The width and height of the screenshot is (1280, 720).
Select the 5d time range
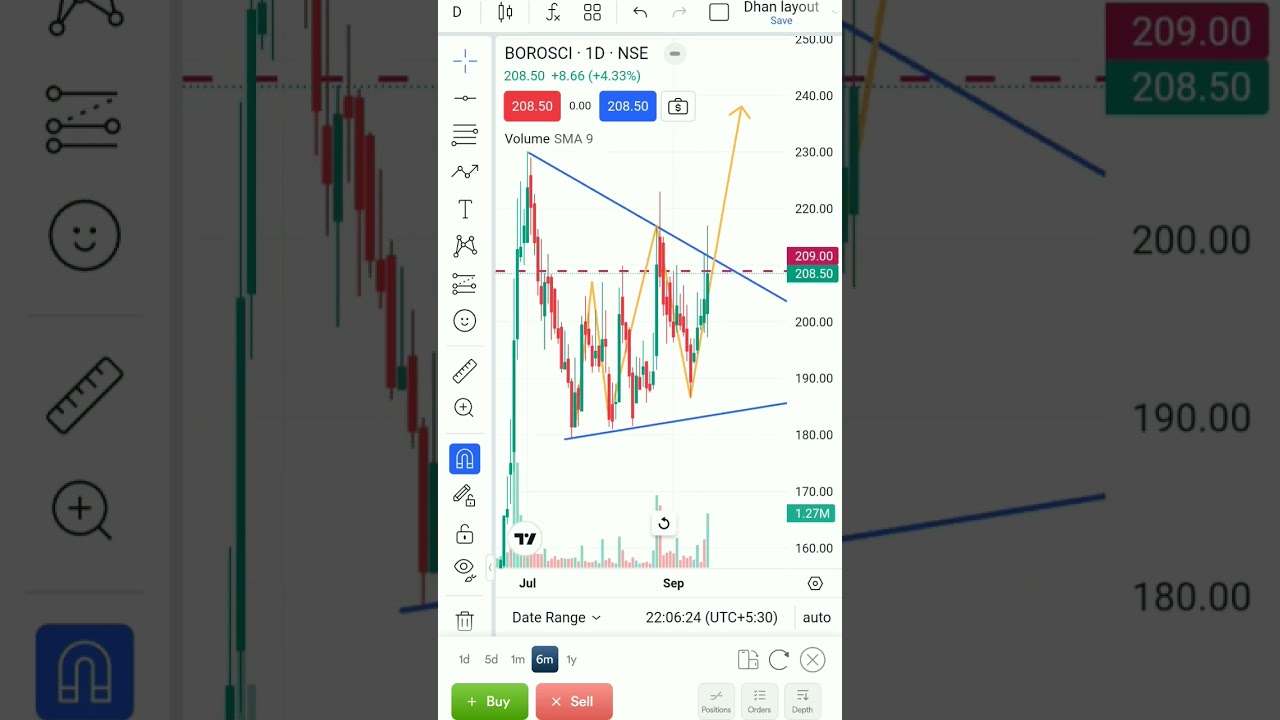[491, 660]
